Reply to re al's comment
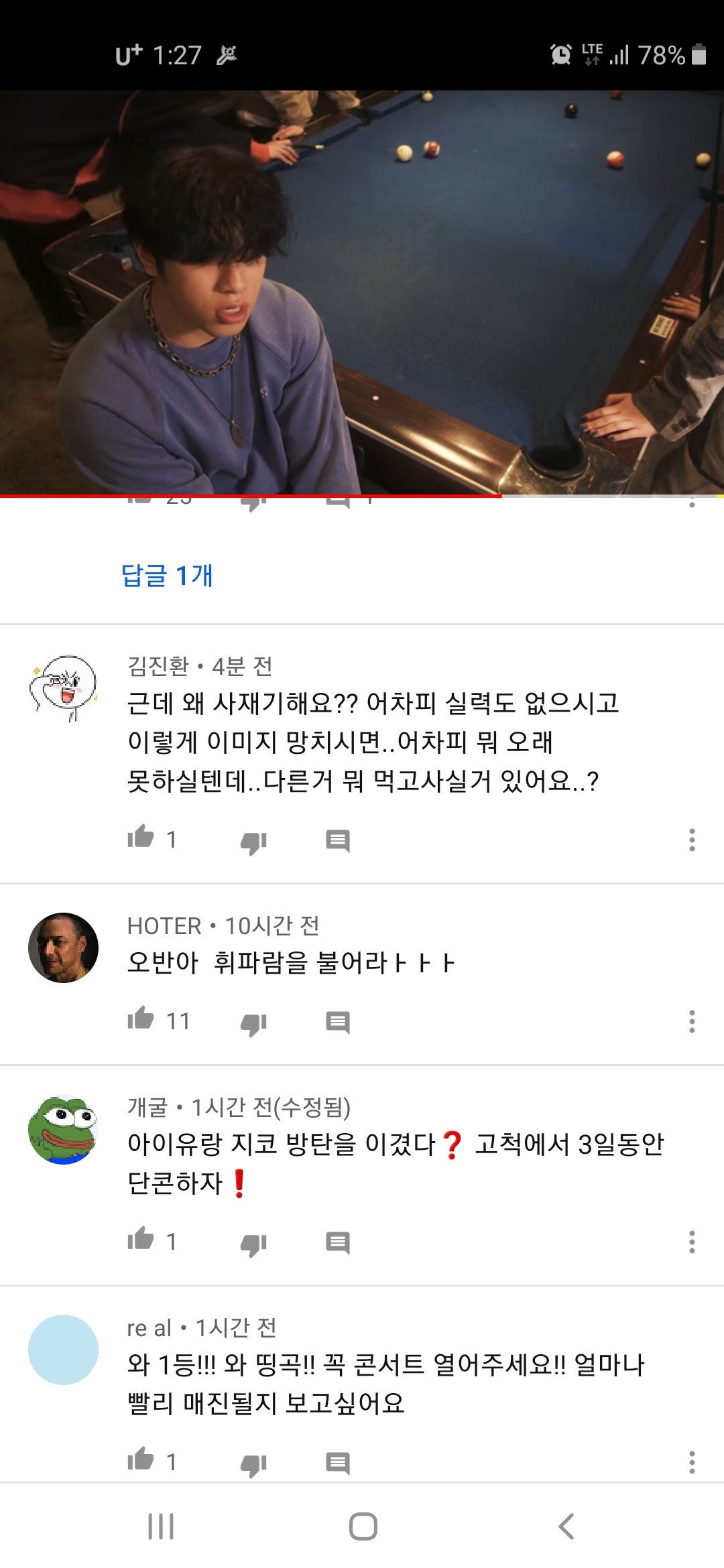Viewport: 724px width, 1568px height. (337, 1463)
